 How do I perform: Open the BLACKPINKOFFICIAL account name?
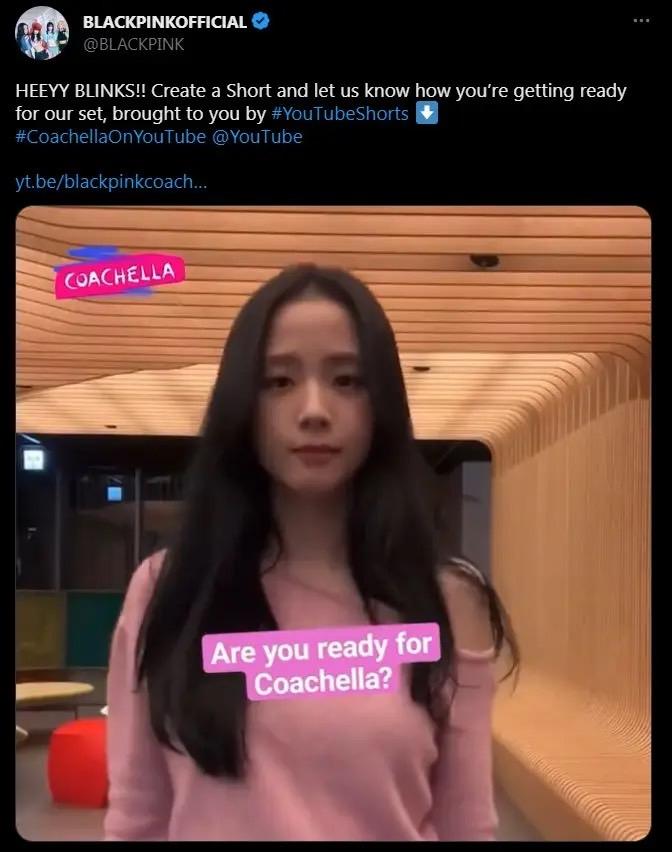tap(164, 22)
